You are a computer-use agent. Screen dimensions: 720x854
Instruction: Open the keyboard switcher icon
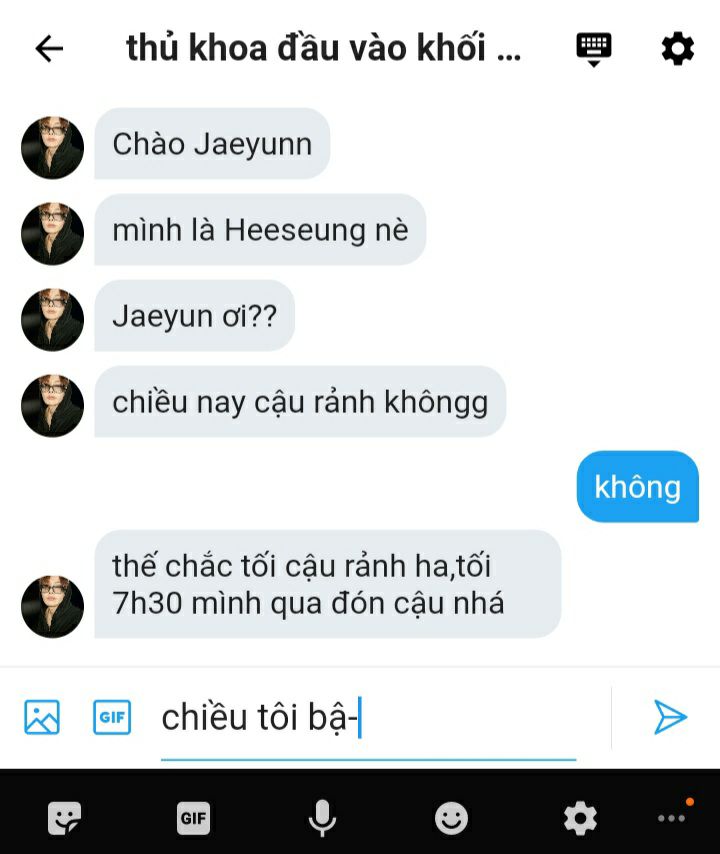pos(594,48)
